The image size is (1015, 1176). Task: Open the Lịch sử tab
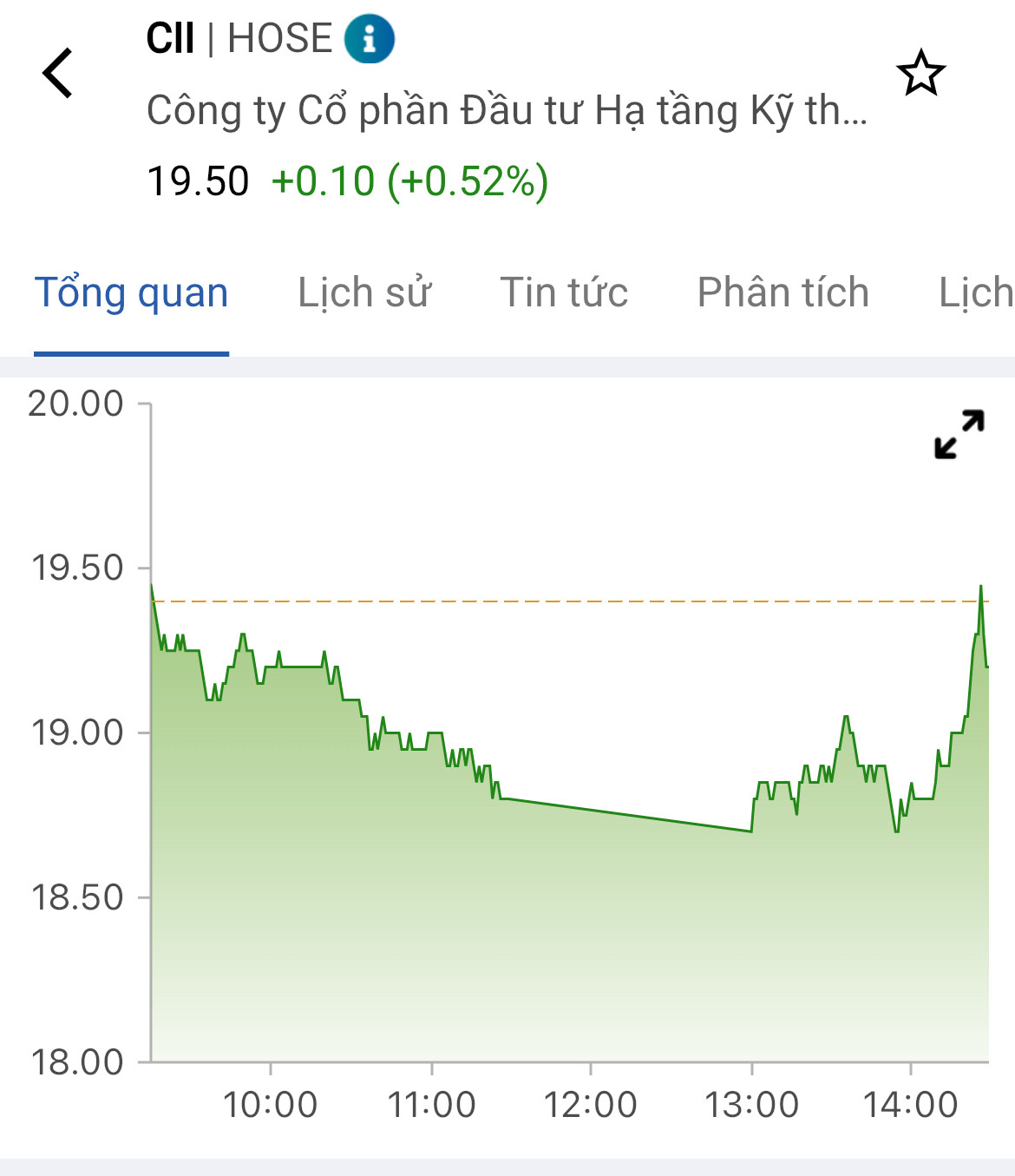[x=364, y=293]
